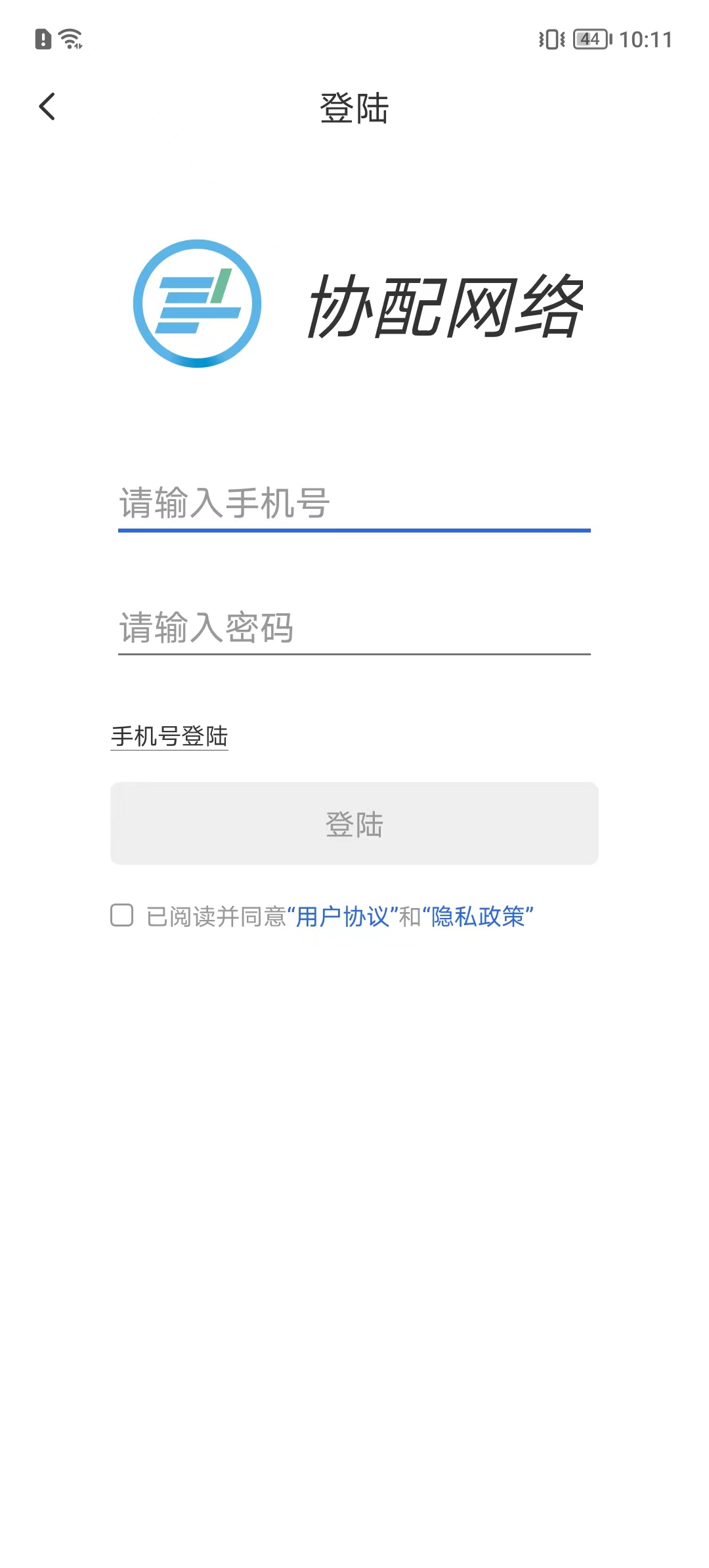Tap the password input field
709x1568 pixels.
(x=354, y=628)
